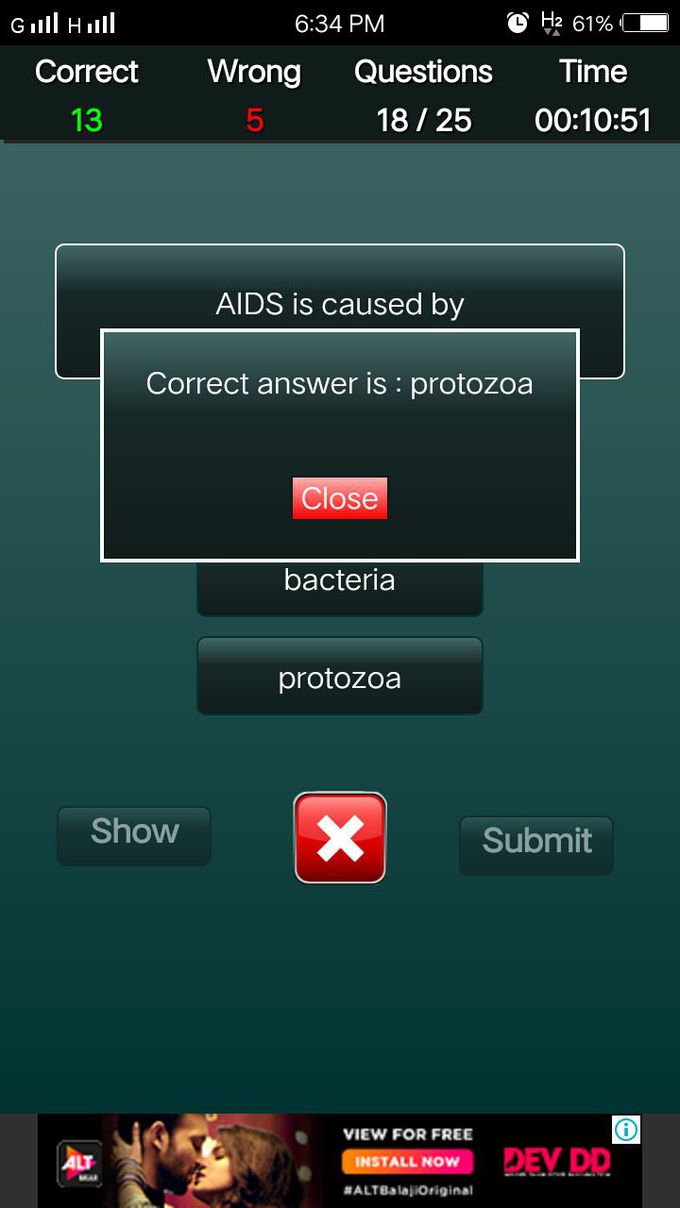Tap Install Now in the ad banner

click(407, 1162)
